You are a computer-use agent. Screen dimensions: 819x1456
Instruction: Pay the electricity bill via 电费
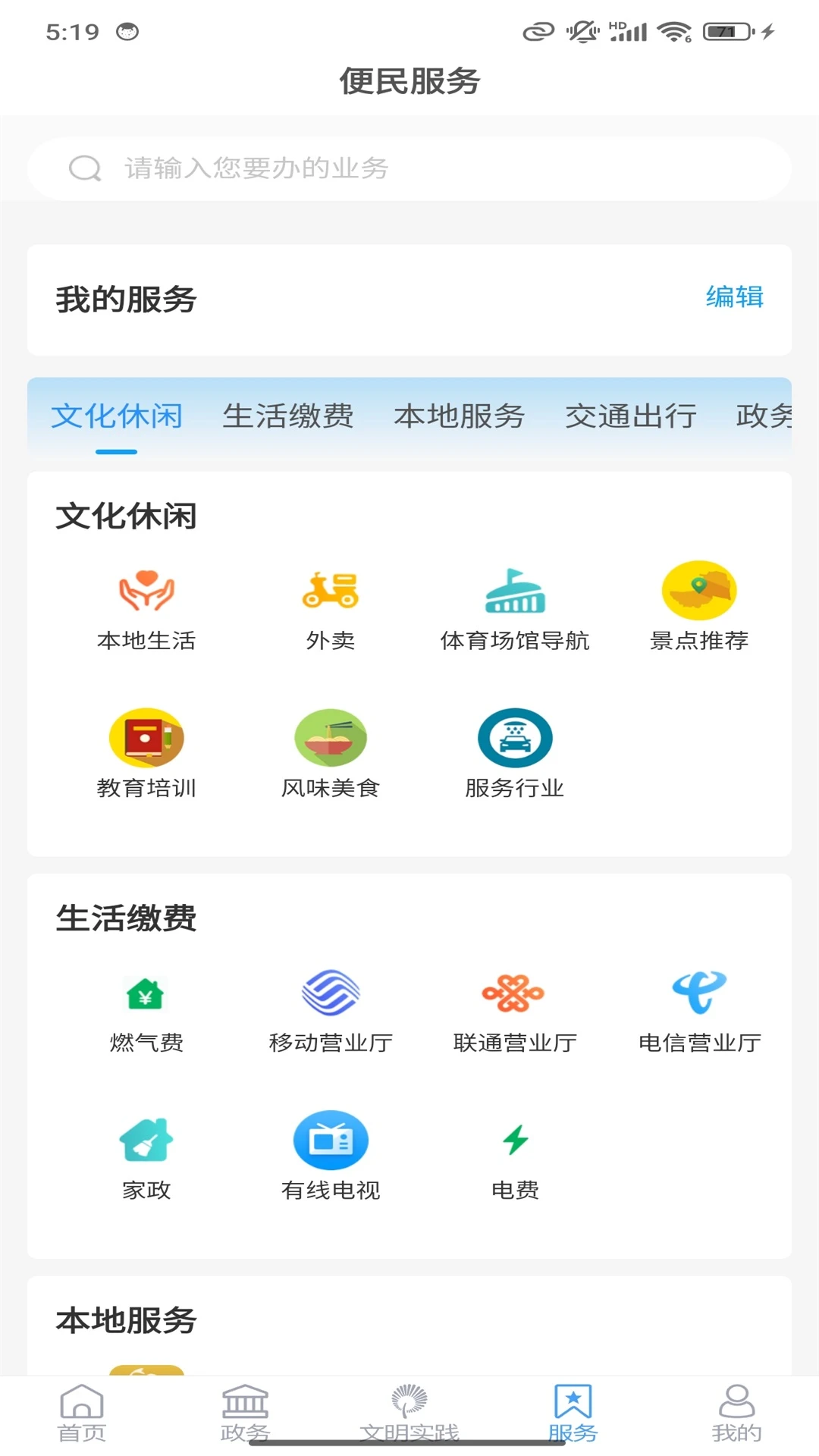(x=515, y=1156)
